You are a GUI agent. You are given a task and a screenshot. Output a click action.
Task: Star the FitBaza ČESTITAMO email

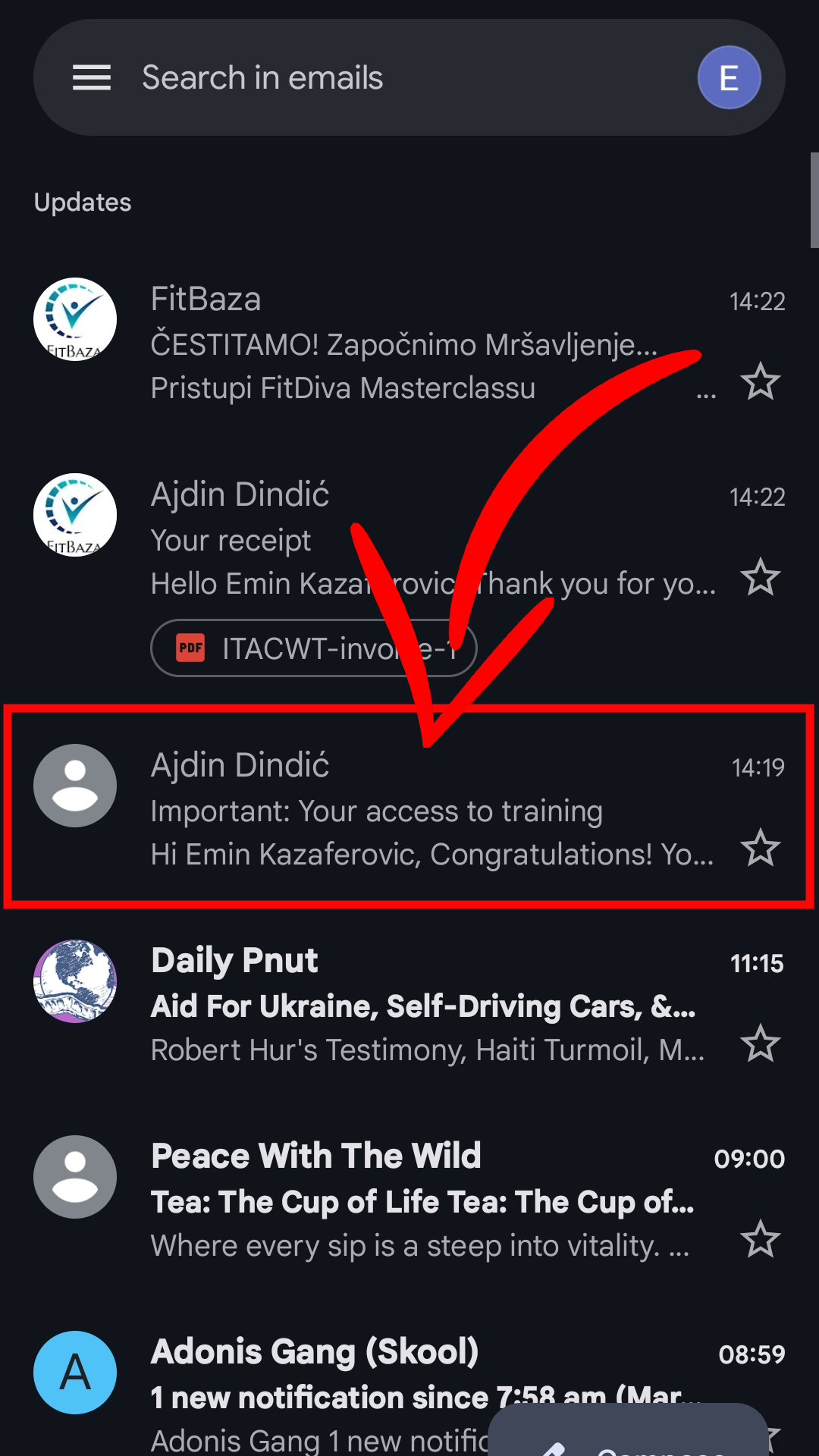pos(760,381)
